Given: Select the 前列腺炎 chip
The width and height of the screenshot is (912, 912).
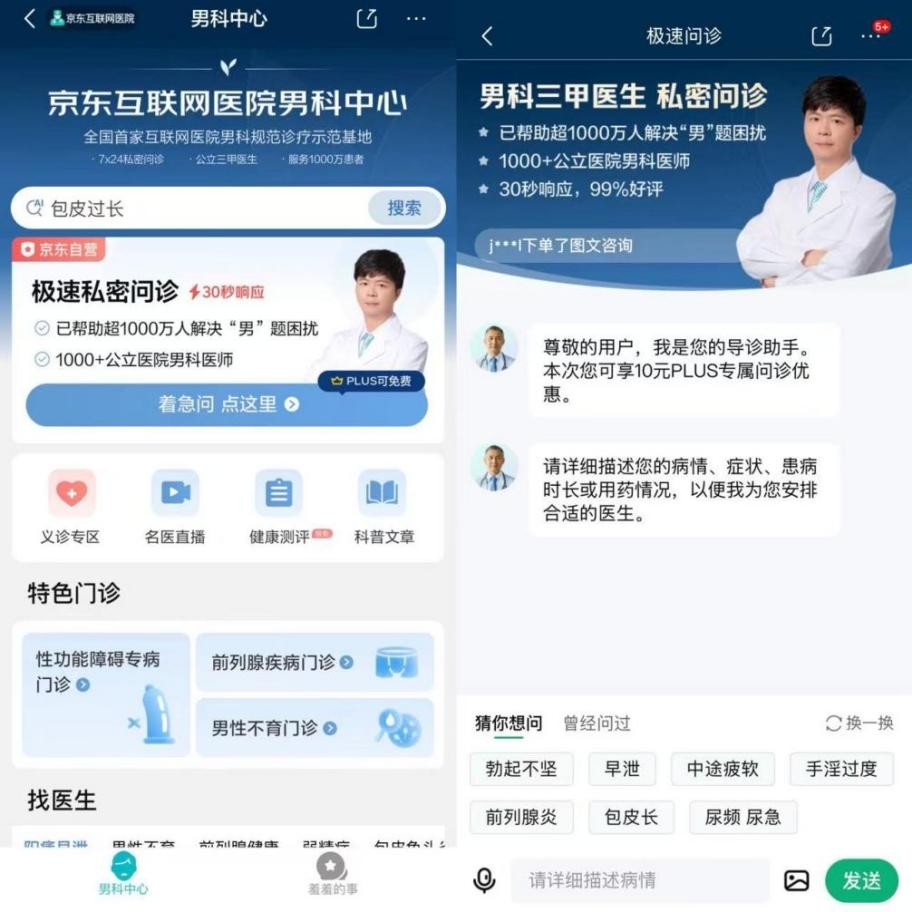Looking at the screenshot, I should click(x=521, y=817).
